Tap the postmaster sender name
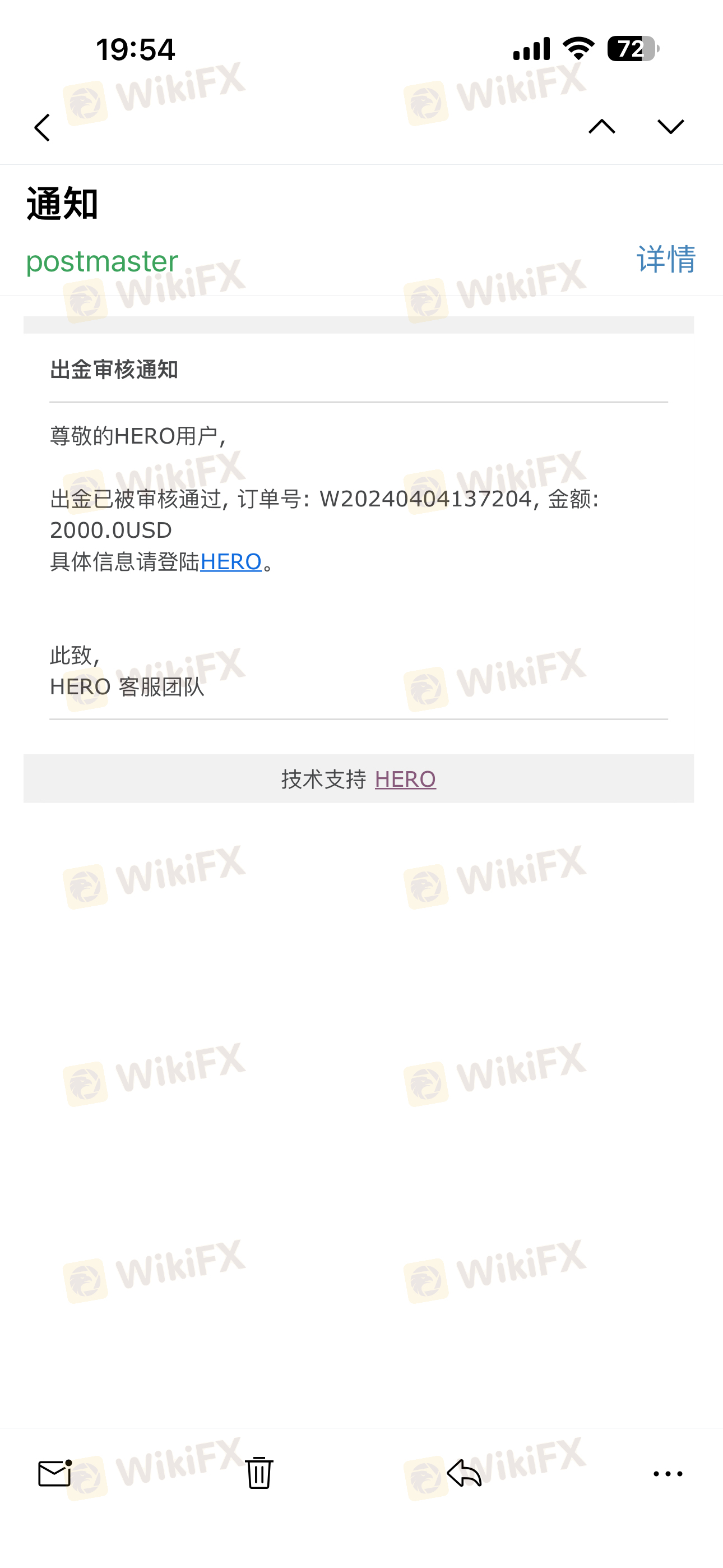The width and height of the screenshot is (723, 1568). pyautogui.click(x=102, y=261)
